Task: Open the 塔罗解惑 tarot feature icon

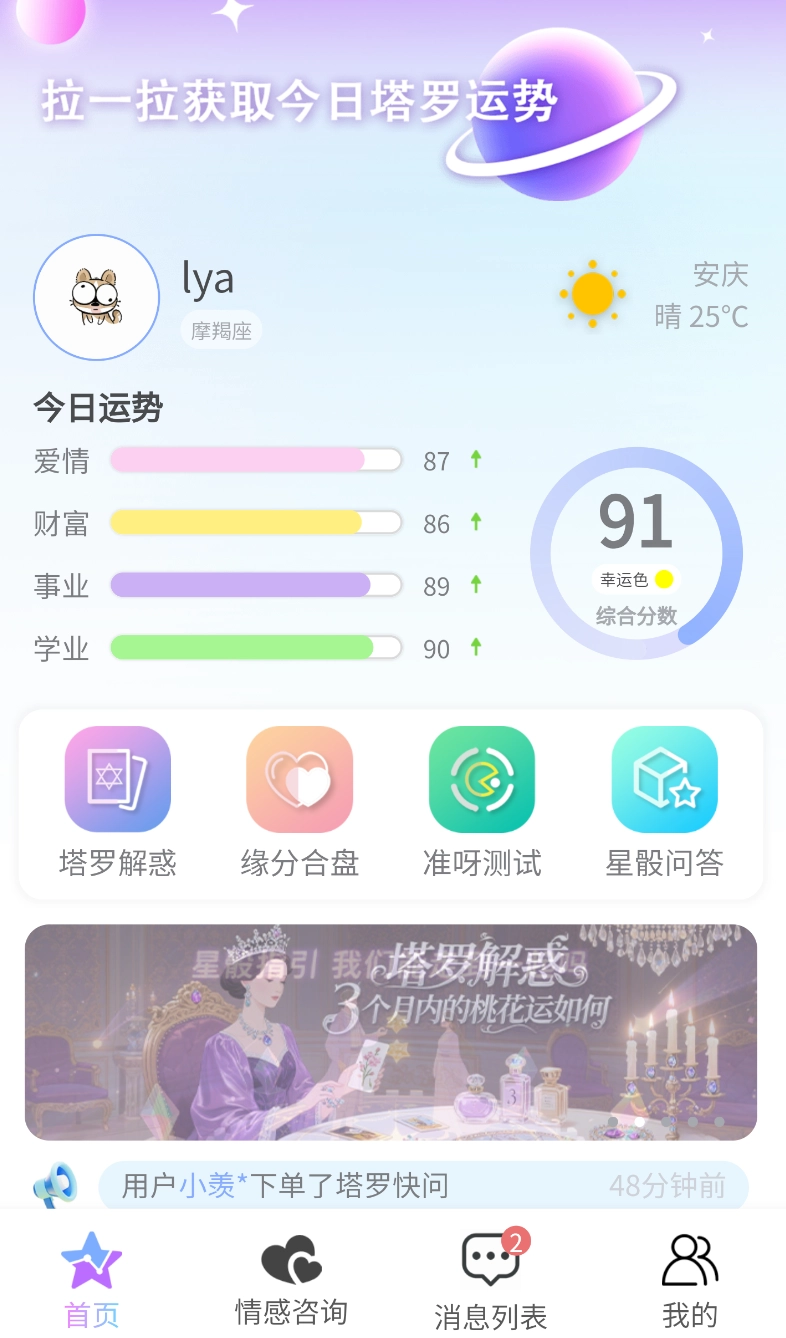Action: click(117, 779)
